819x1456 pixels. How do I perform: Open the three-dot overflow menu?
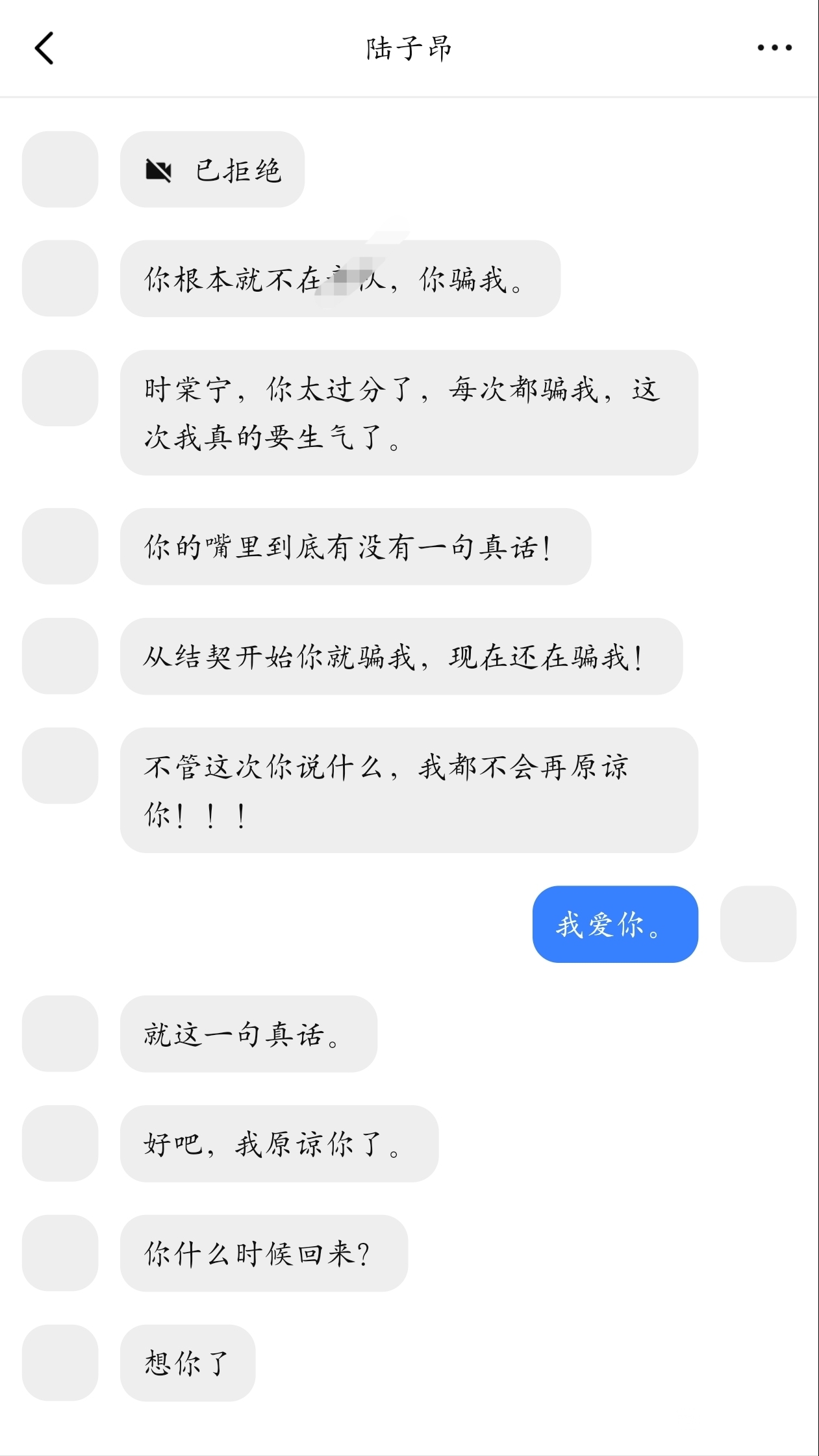(774, 47)
